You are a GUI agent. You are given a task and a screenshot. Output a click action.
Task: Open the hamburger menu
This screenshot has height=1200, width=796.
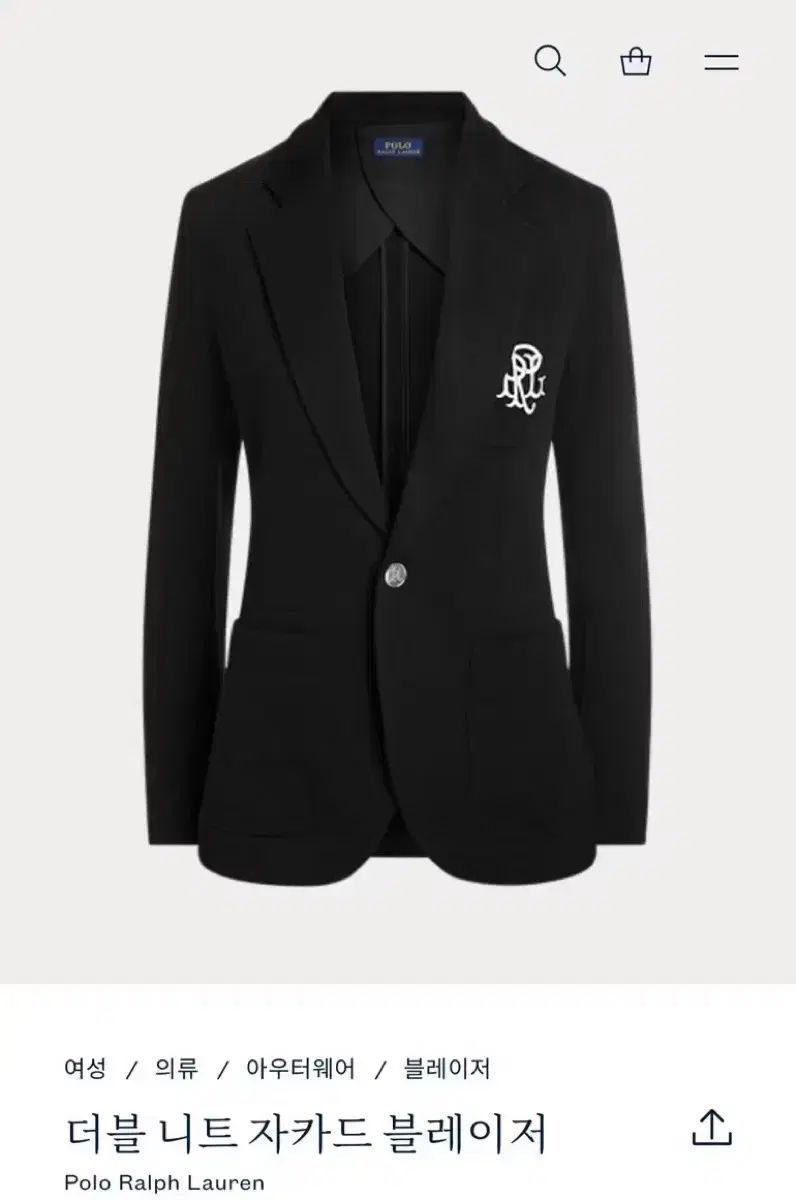pyautogui.click(x=721, y=62)
